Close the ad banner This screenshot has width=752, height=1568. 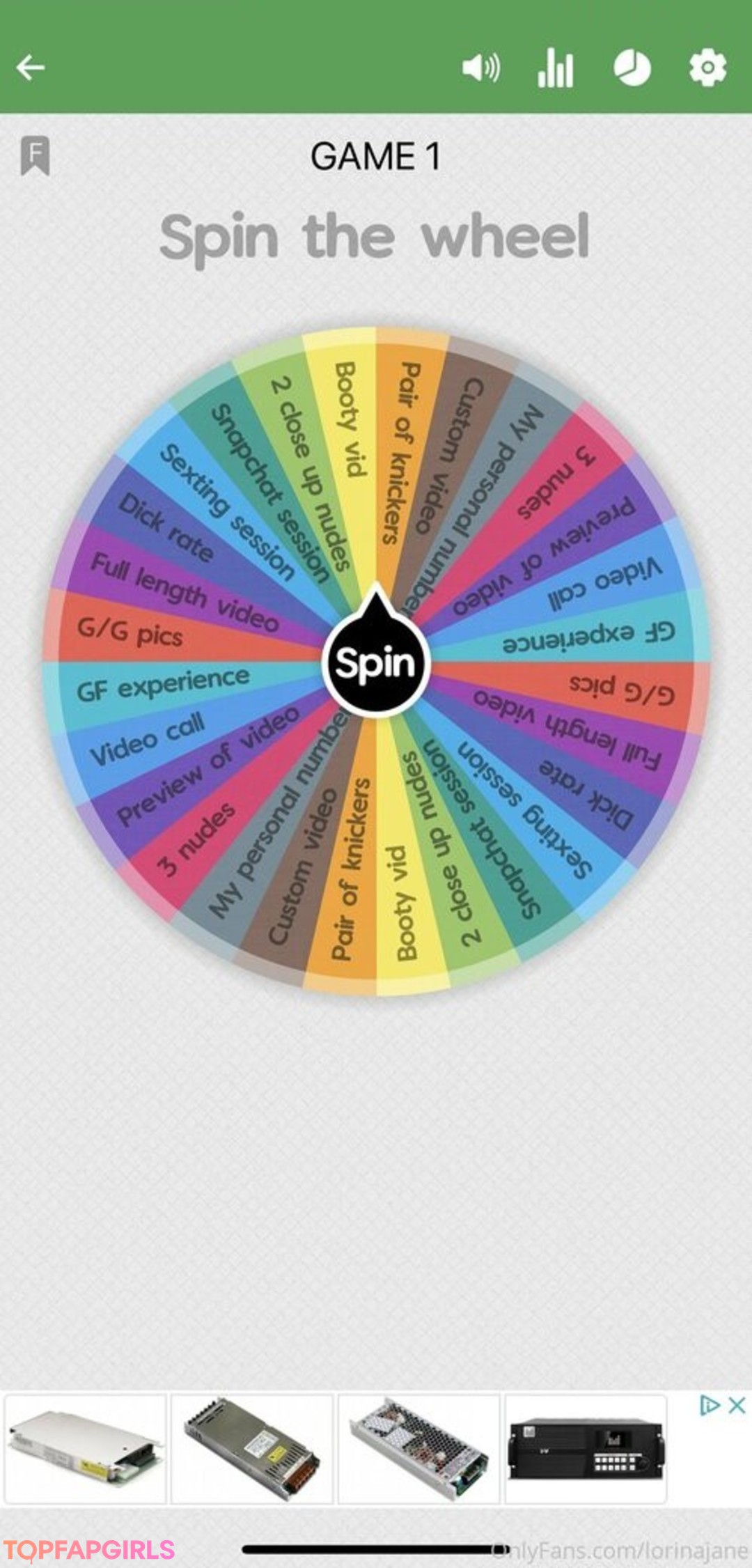(737, 1405)
